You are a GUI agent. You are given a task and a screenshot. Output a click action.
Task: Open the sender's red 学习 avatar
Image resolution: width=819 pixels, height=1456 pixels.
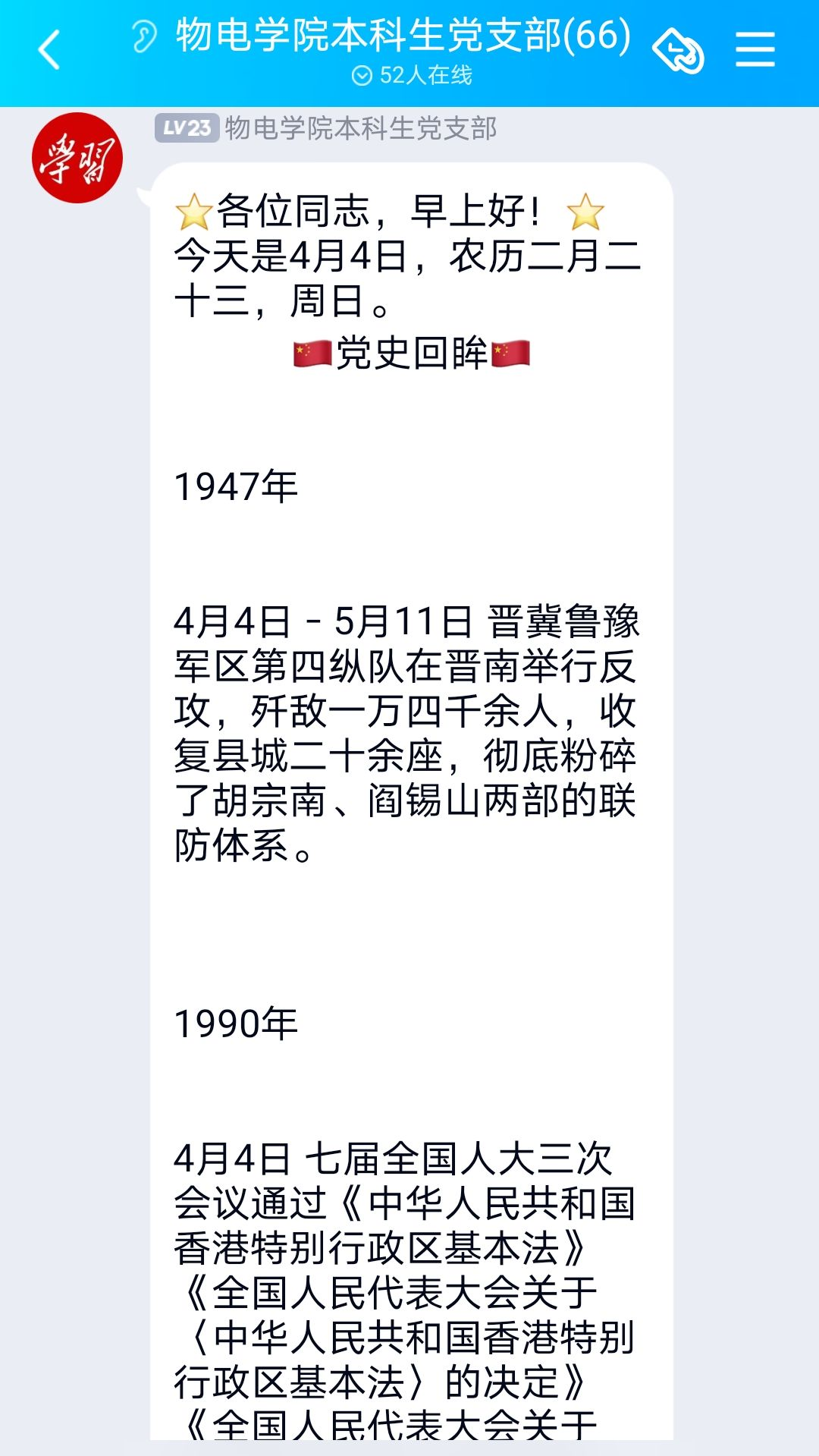pyautogui.click(x=77, y=158)
